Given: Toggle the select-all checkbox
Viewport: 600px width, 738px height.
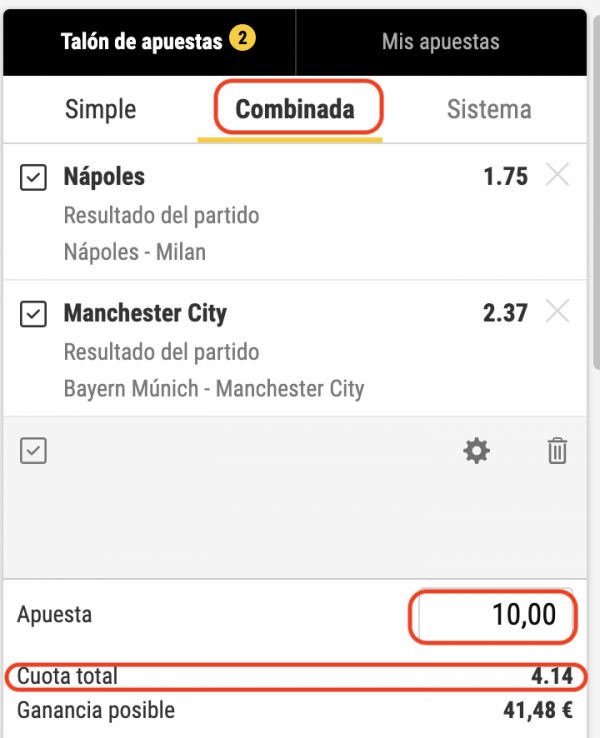Looking at the screenshot, I should 34,451.
